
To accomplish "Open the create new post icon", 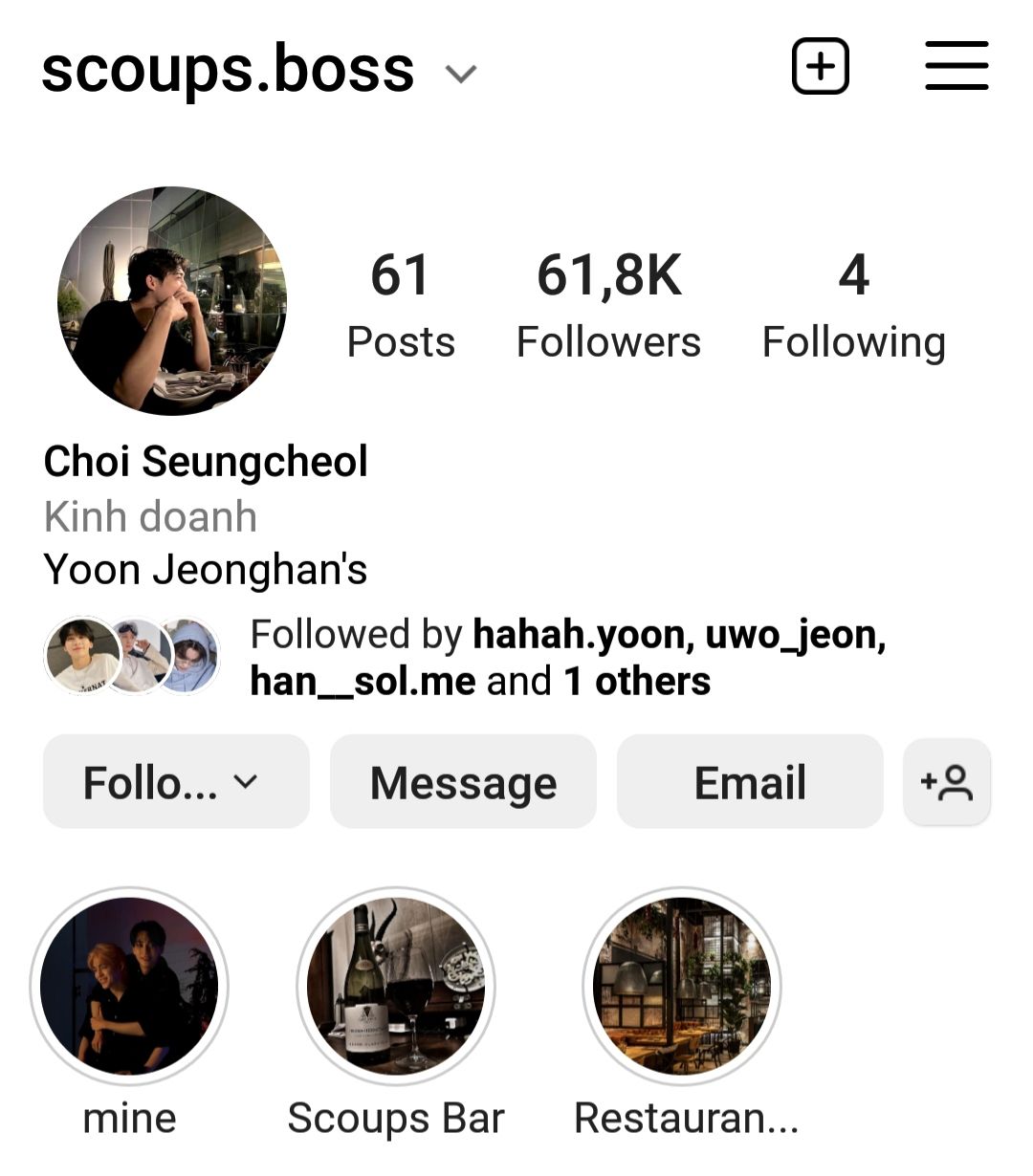I will tap(820, 66).
